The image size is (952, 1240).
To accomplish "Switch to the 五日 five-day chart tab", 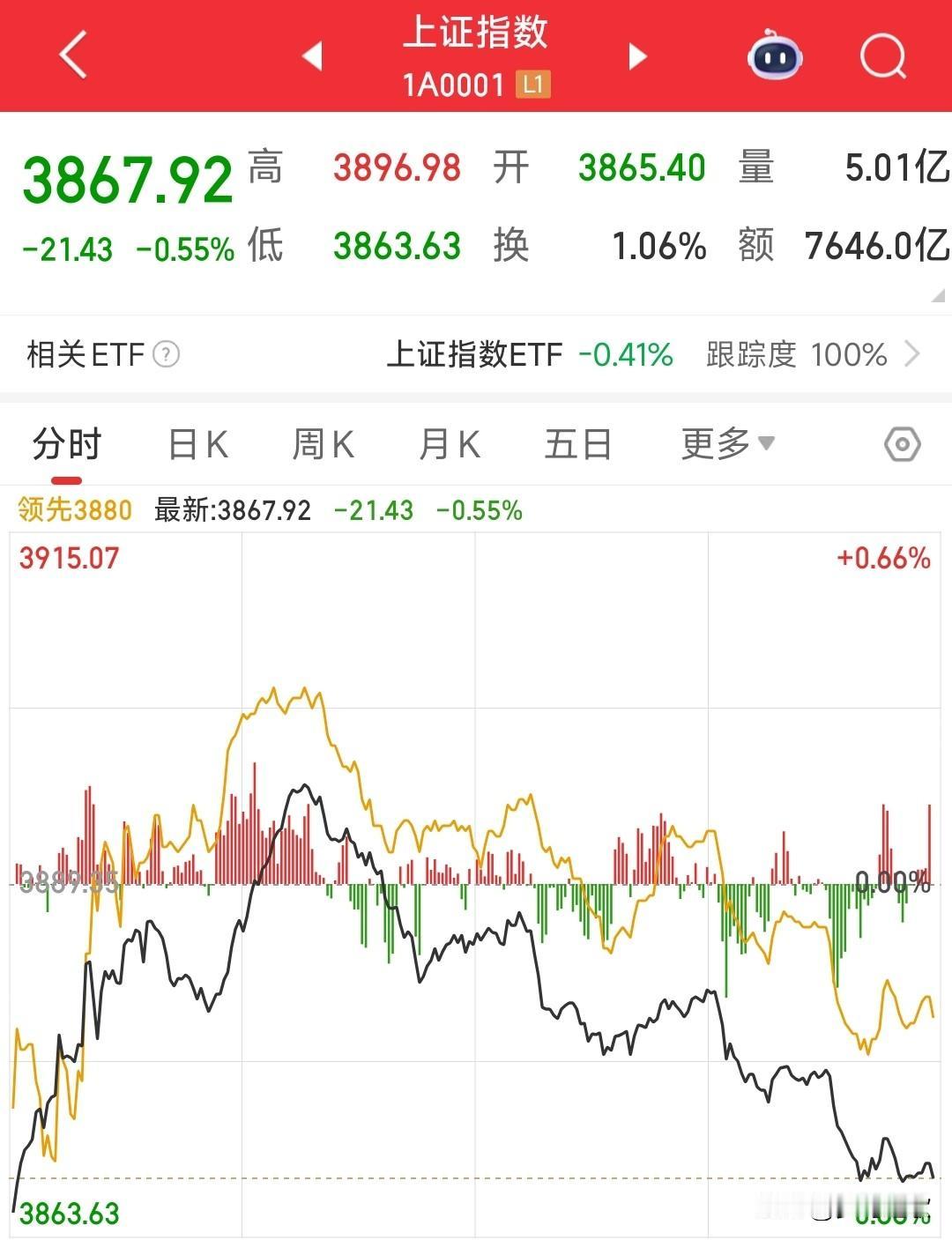I will point(577,444).
